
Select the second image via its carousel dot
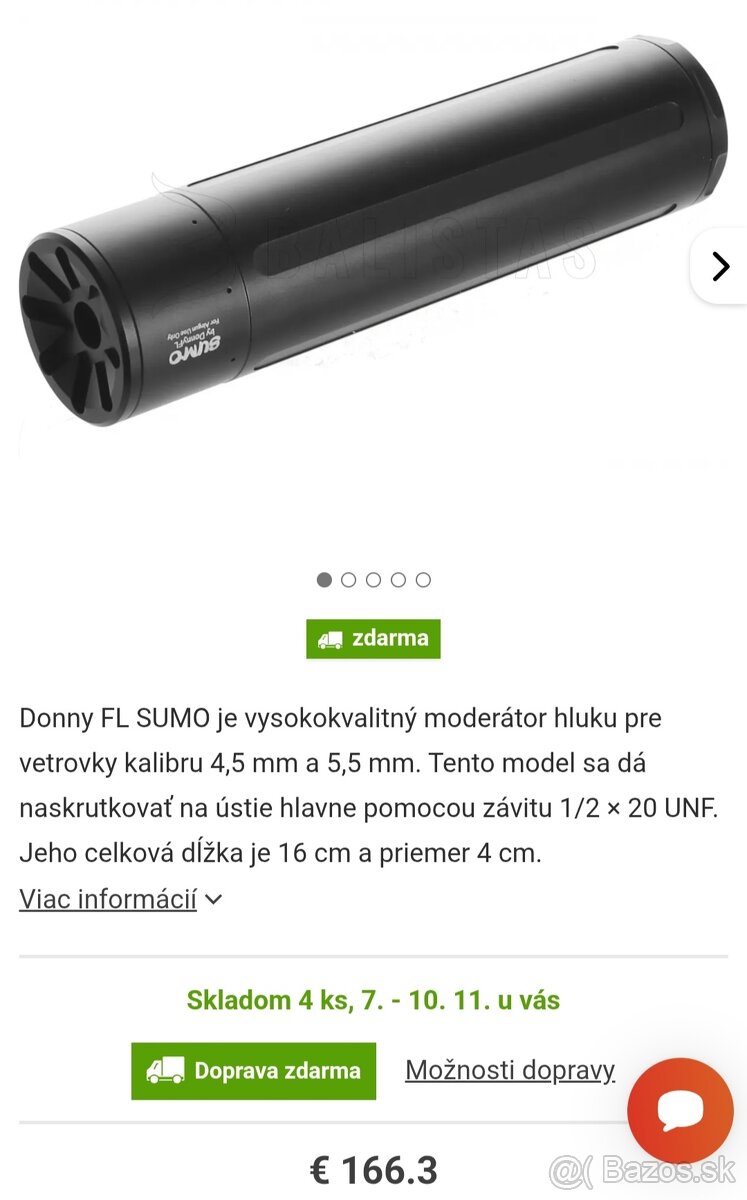click(348, 579)
